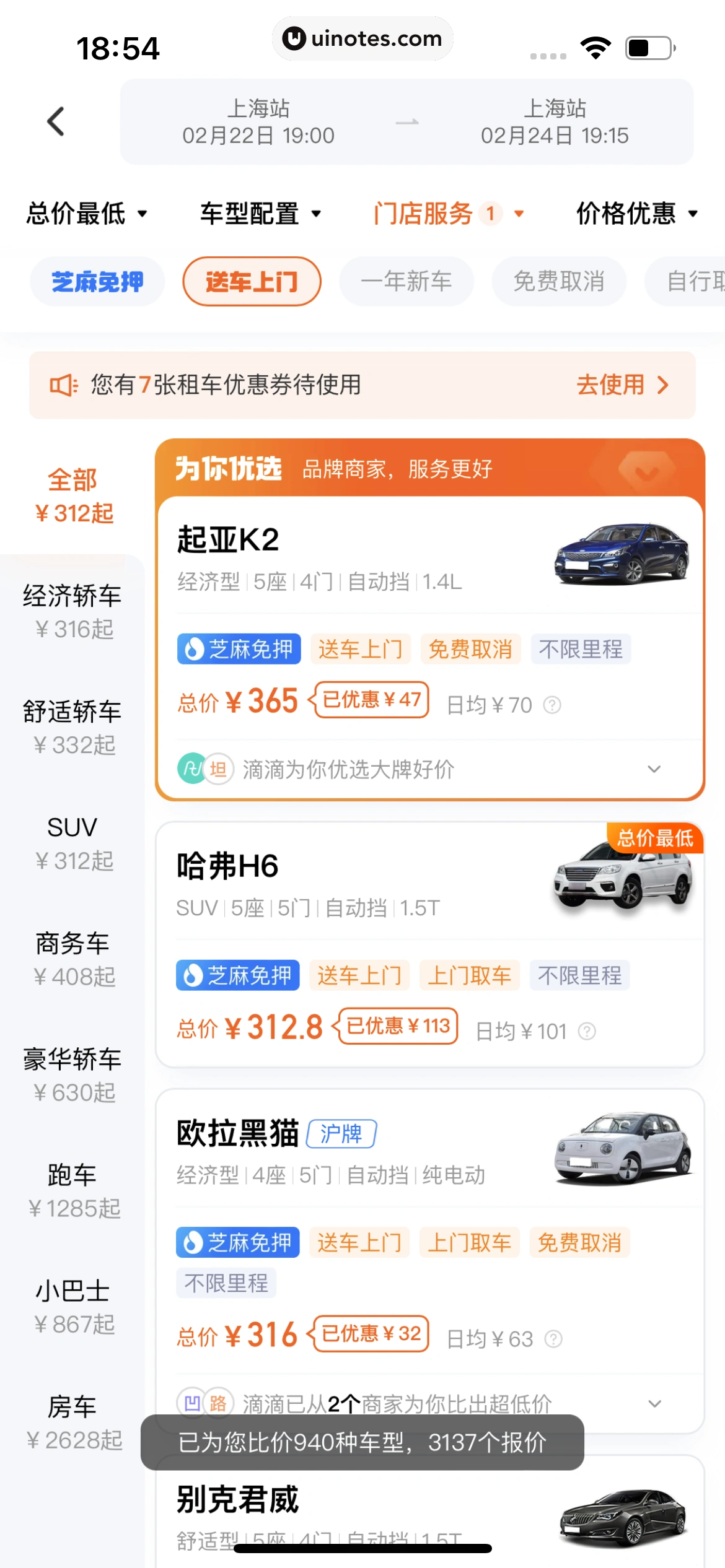This screenshot has height=1568, width=725.
Task: Switch to the 经济轿车 category
Action: click(72, 611)
